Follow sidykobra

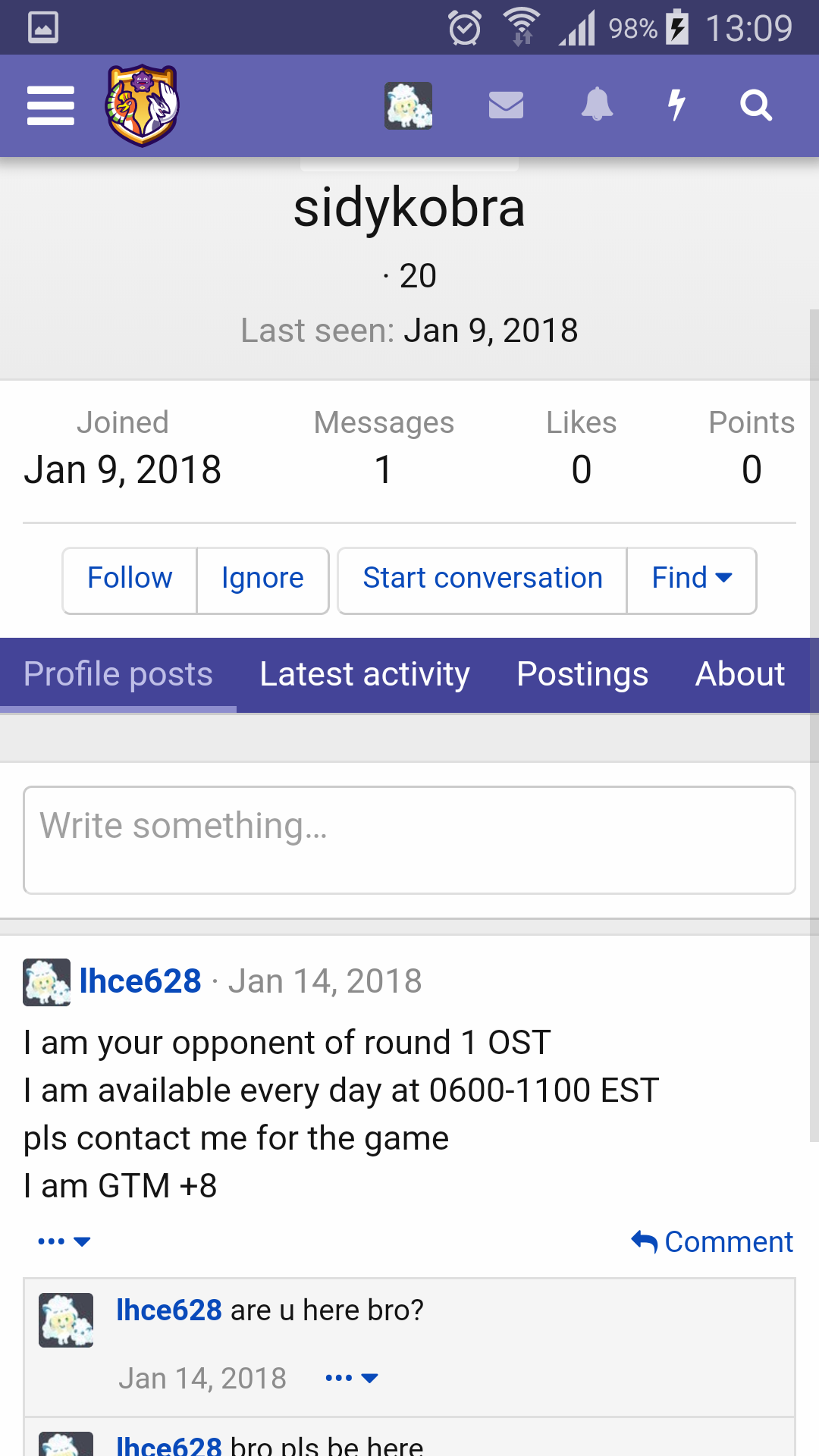coord(130,579)
